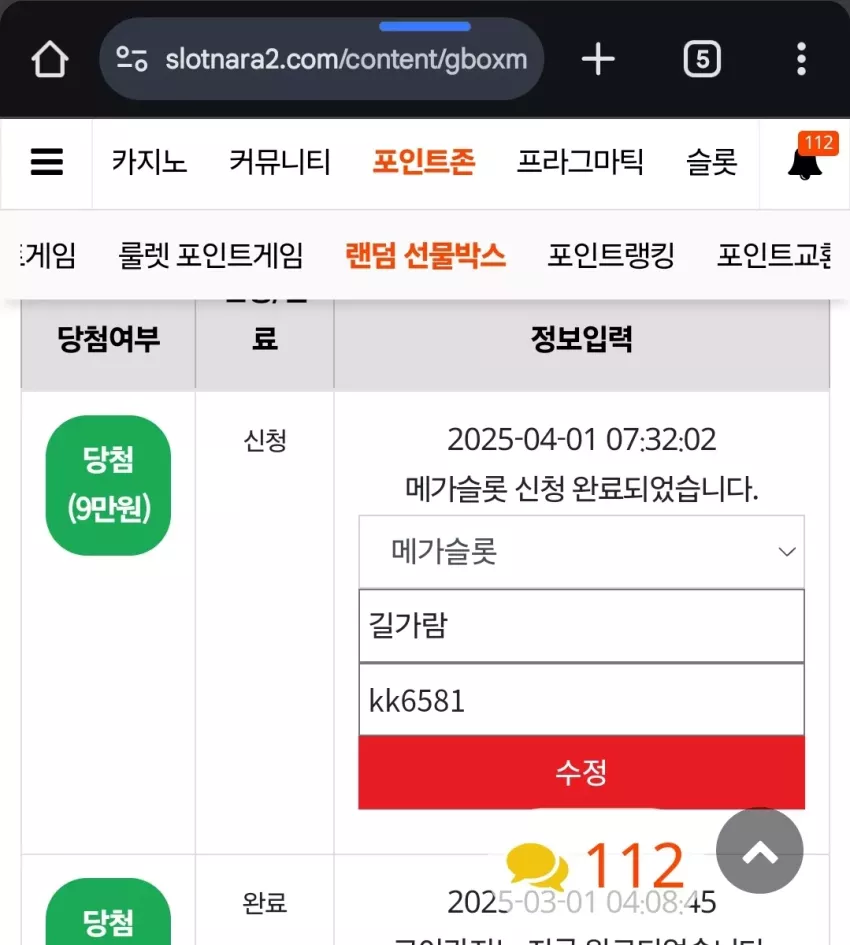Go to the 슬롯 menu
Image resolution: width=850 pixels, height=945 pixels.
712,162
